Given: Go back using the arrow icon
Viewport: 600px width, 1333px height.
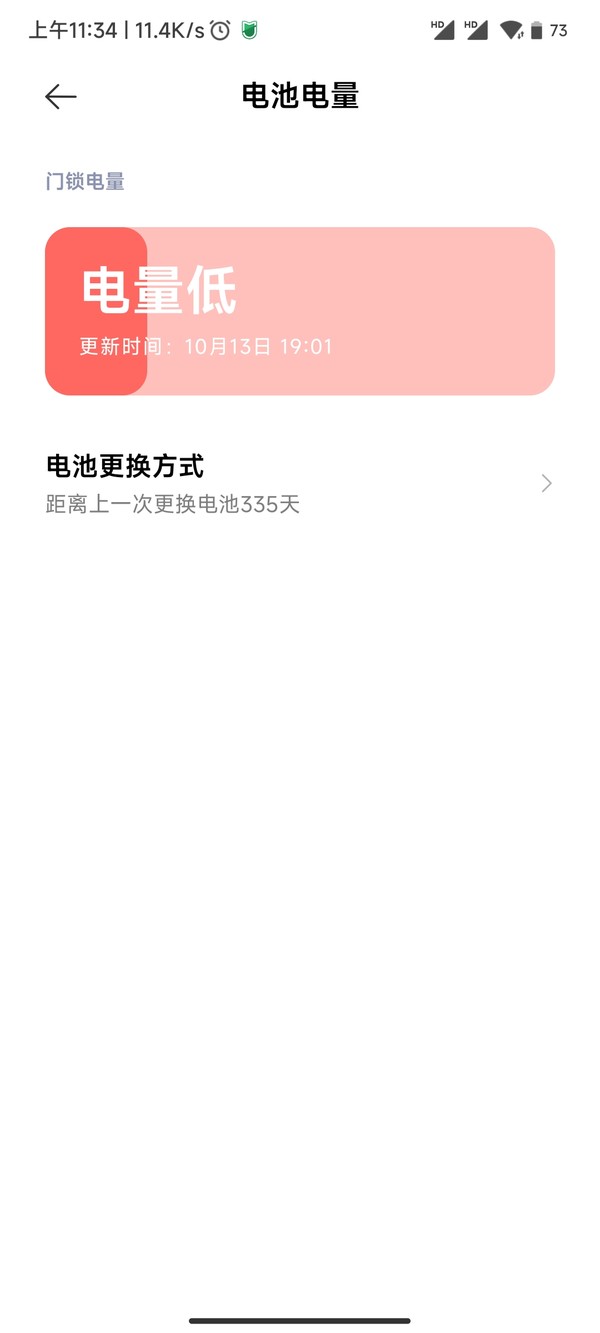Looking at the screenshot, I should click(x=61, y=96).
